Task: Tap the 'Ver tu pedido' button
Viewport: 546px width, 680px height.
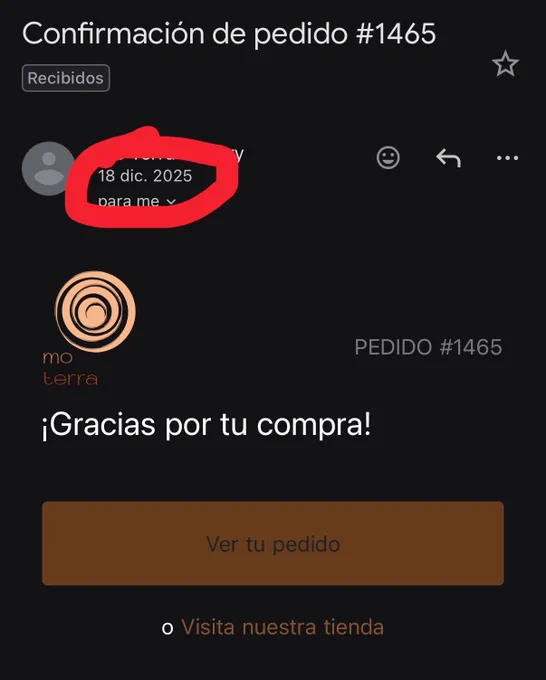Action: [273, 543]
